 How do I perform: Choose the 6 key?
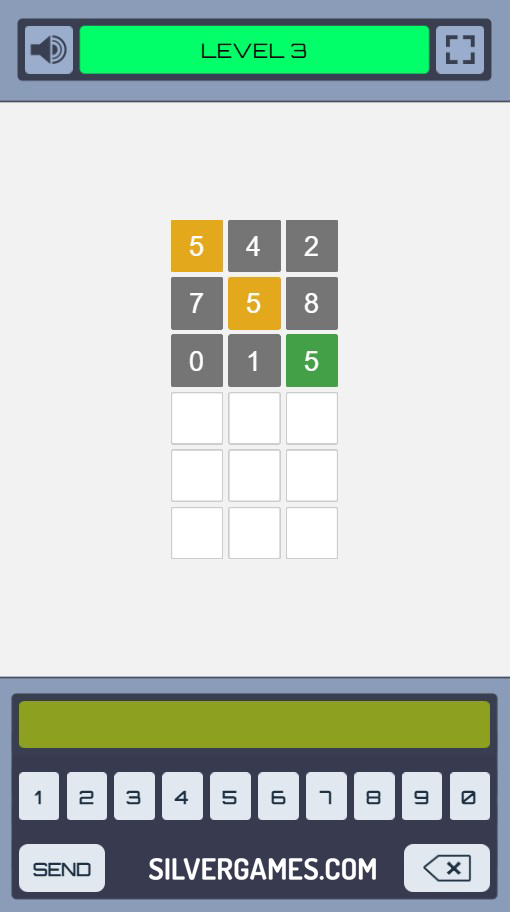[278, 796]
